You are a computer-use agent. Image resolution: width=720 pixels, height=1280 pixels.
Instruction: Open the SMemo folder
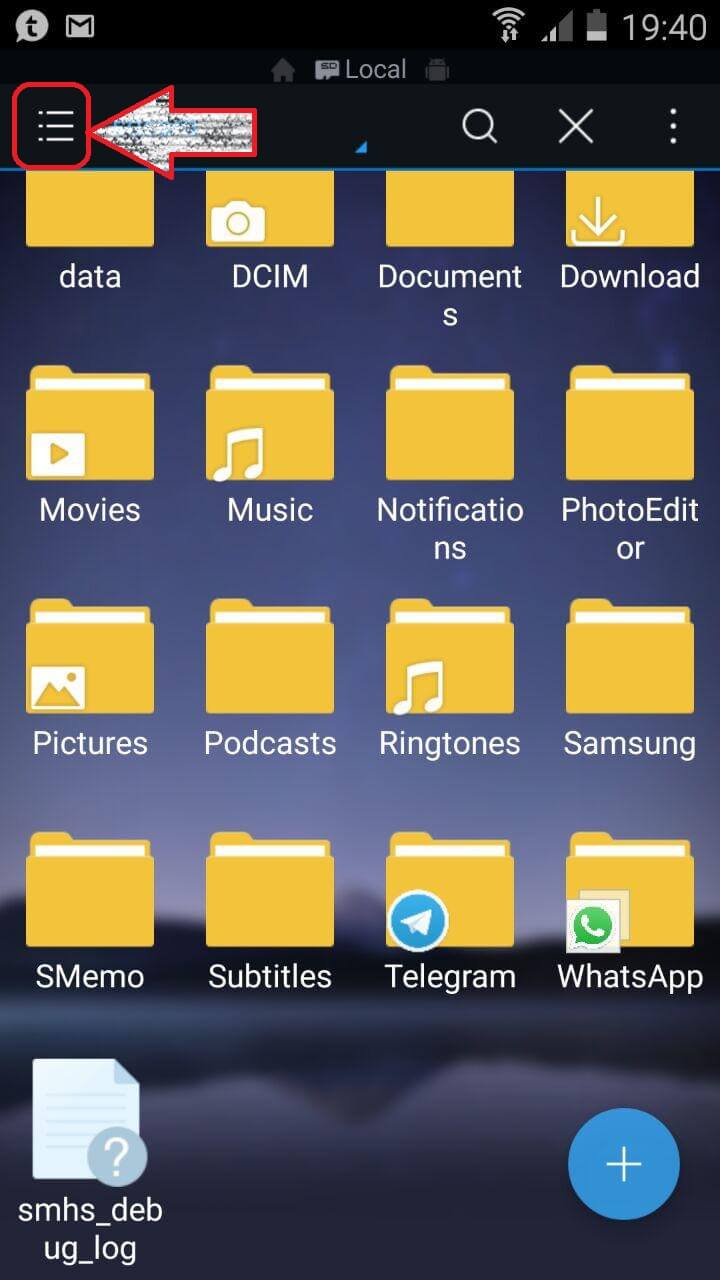(x=90, y=897)
